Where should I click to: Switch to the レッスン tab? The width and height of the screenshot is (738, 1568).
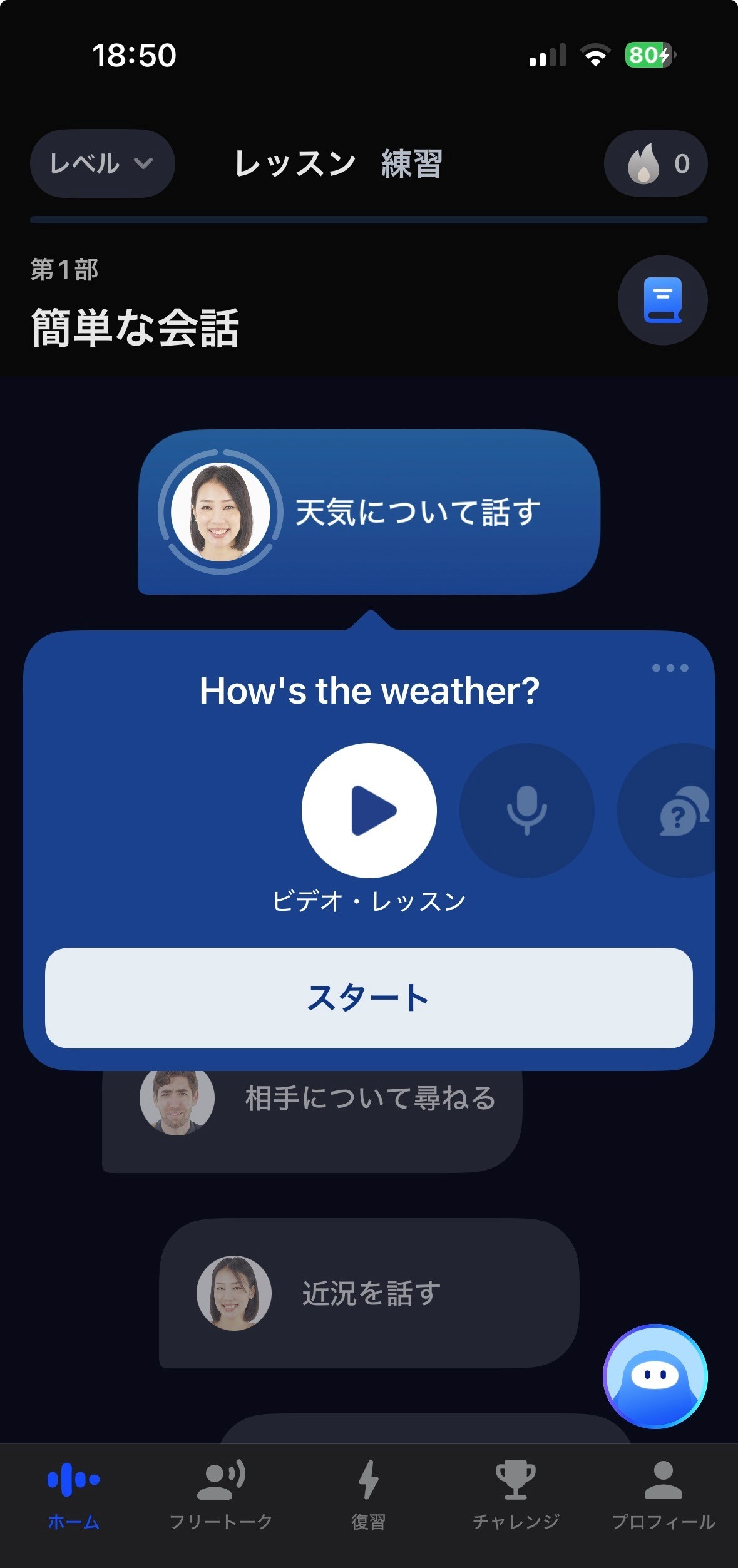coord(295,164)
